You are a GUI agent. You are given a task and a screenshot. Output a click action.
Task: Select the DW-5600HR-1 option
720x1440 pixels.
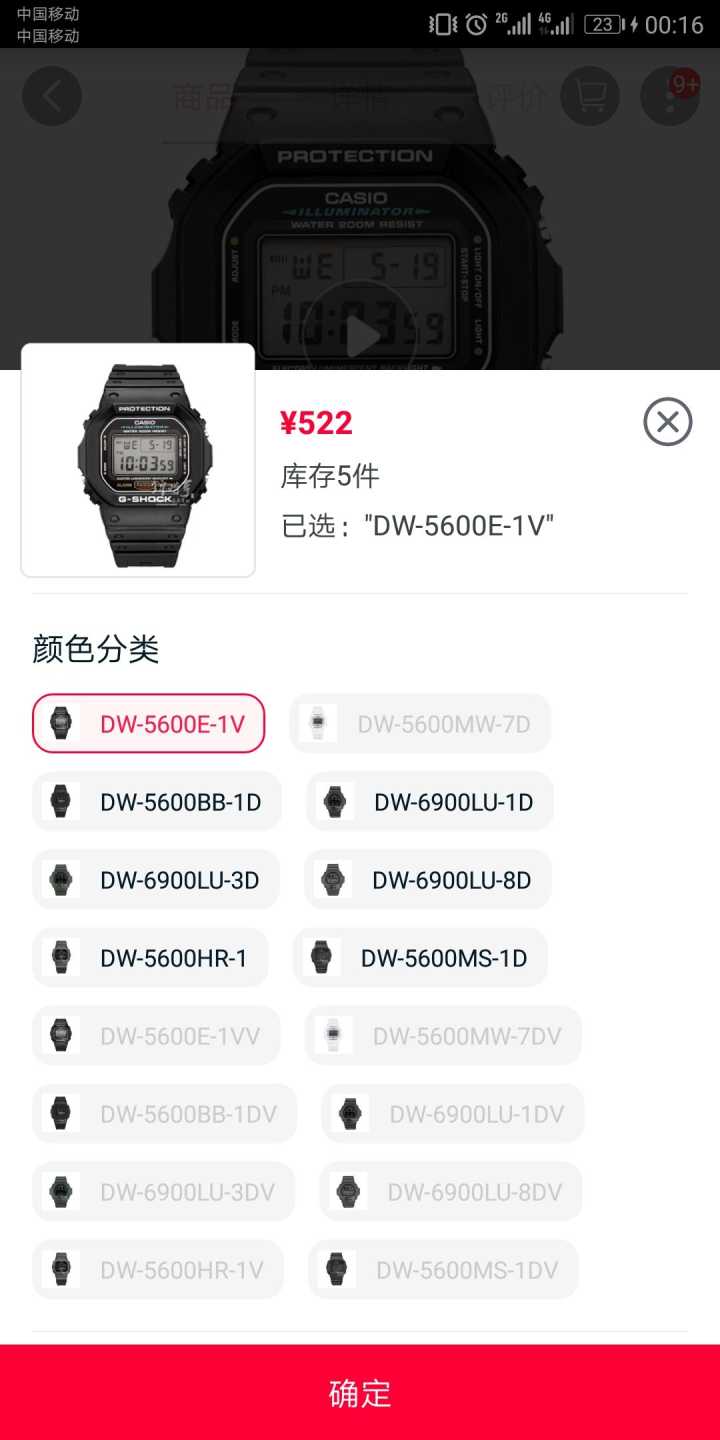click(x=150, y=957)
